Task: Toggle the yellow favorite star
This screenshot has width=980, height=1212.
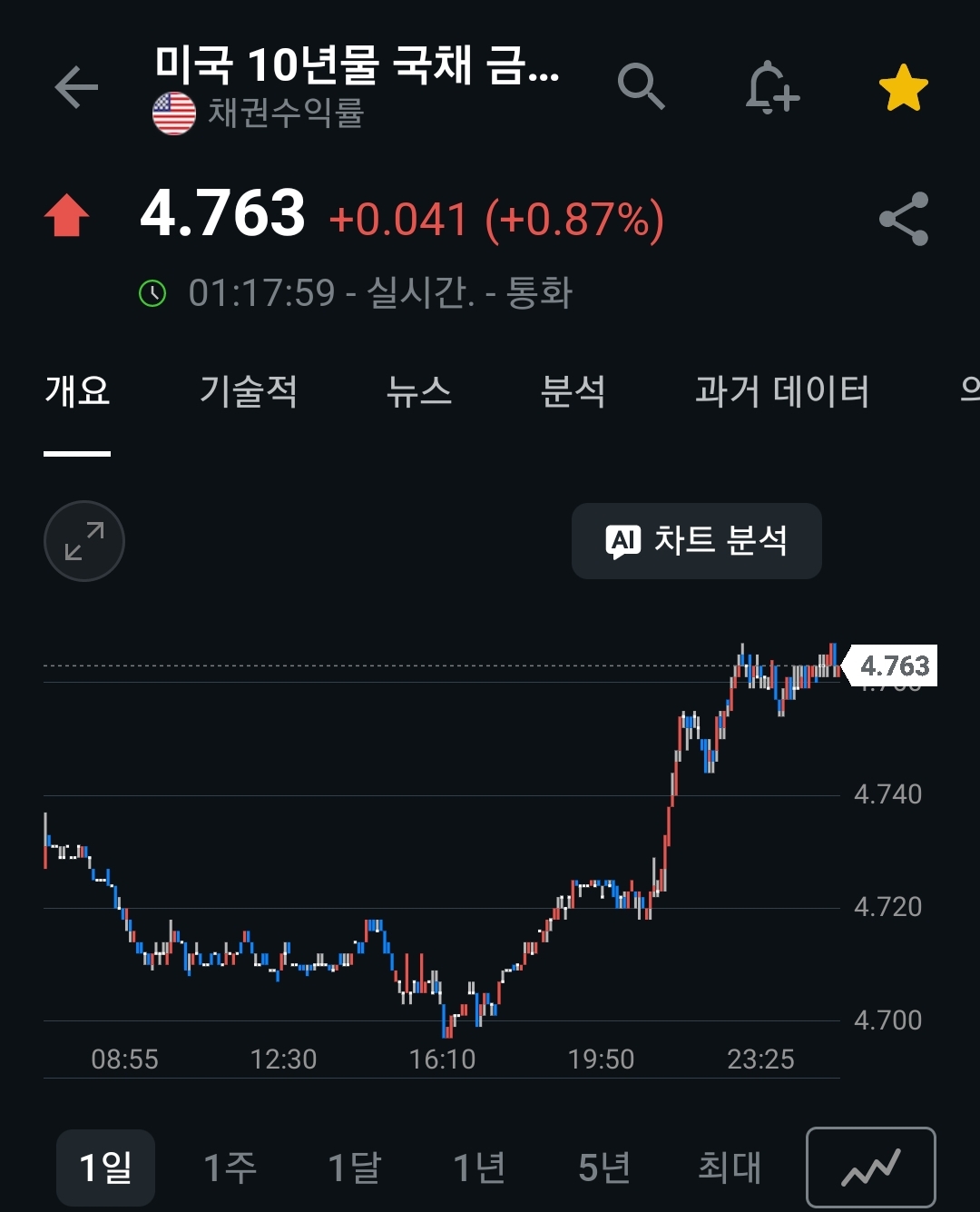Action: coord(904,88)
